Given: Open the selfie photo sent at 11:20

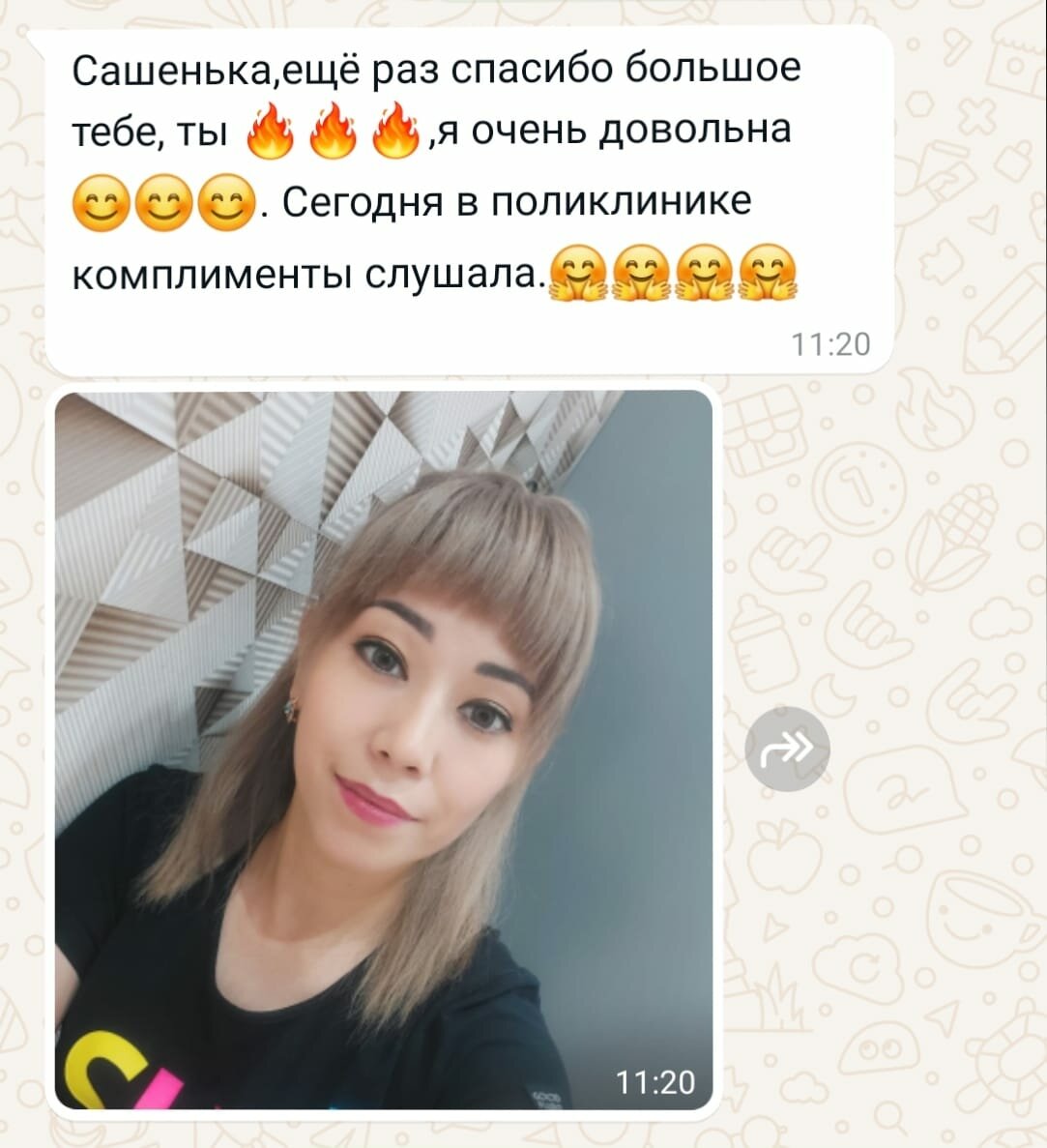Looking at the screenshot, I should tap(383, 750).
